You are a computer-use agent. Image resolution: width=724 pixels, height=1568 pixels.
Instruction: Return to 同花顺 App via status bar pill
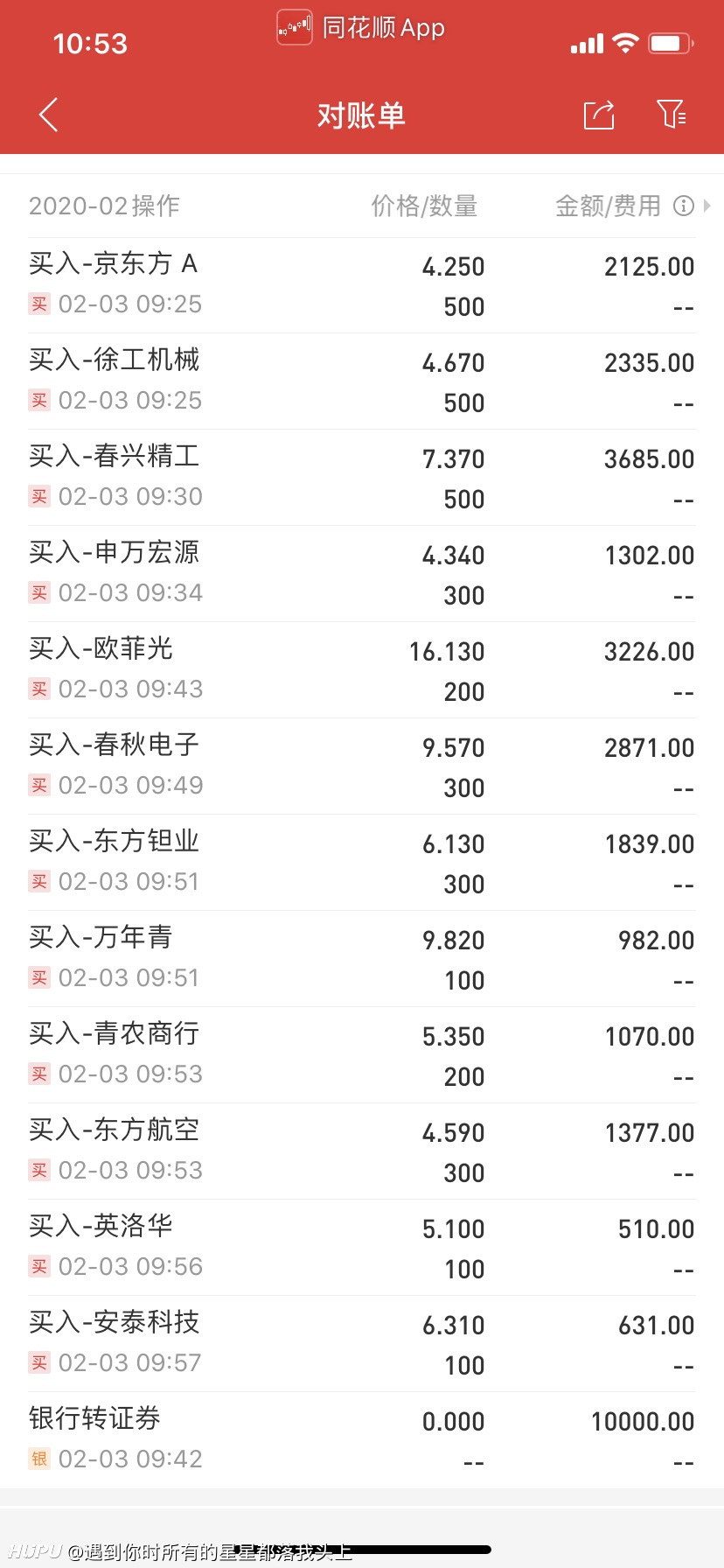pos(361,28)
